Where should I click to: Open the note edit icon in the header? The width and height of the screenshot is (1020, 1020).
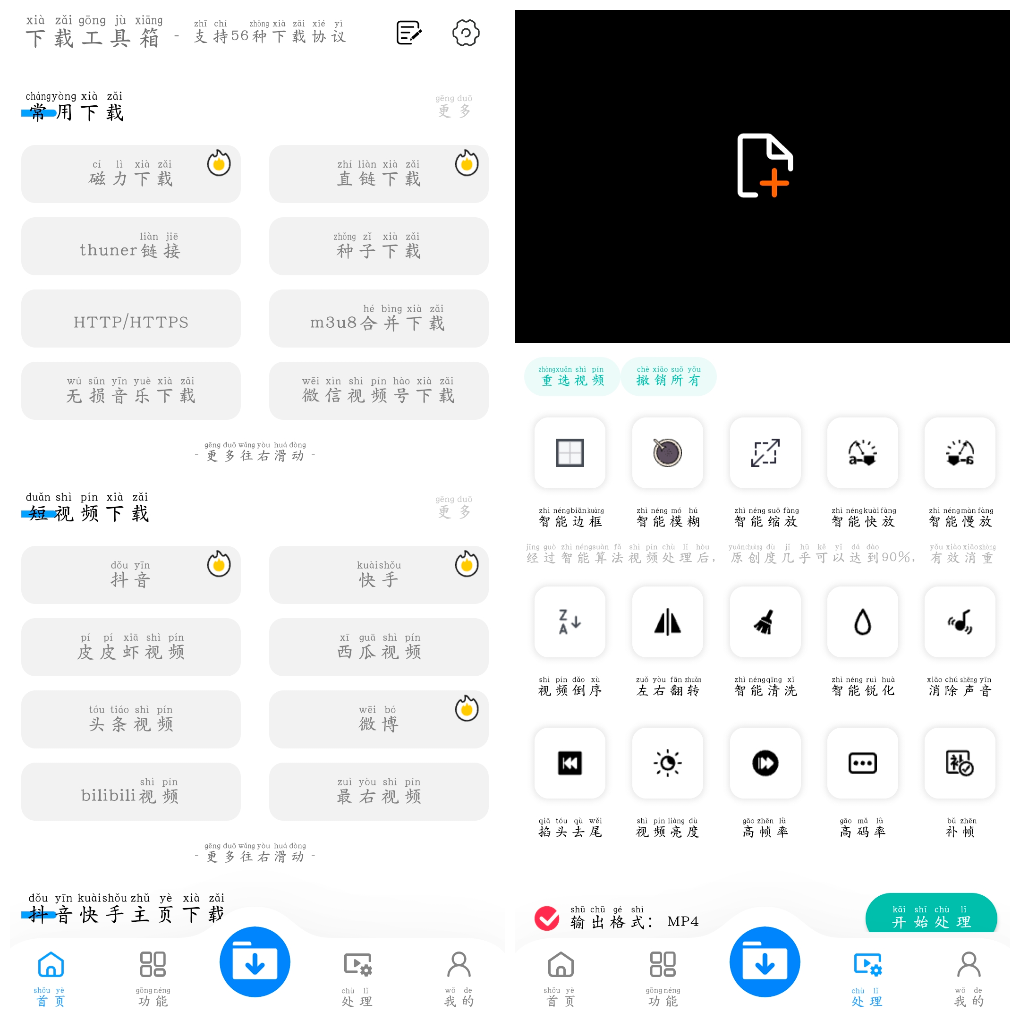(409, 33)
